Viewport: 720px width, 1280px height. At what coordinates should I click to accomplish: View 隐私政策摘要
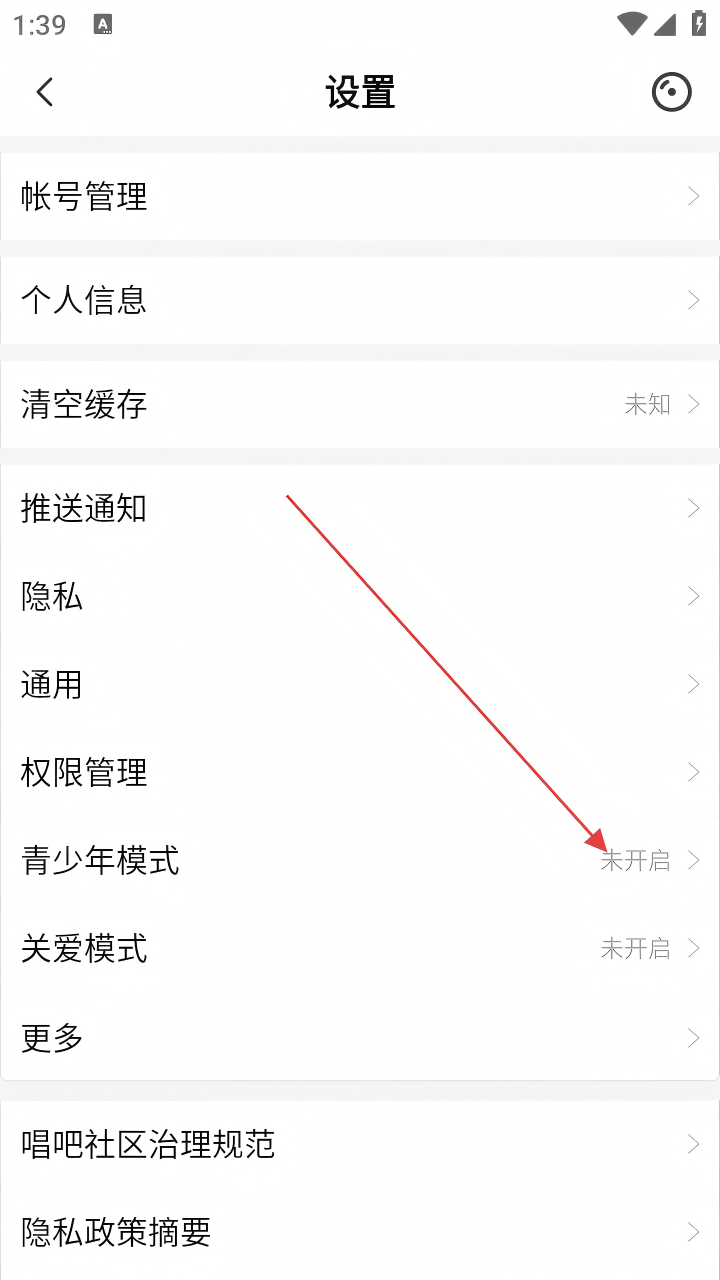click(360, 1232)
